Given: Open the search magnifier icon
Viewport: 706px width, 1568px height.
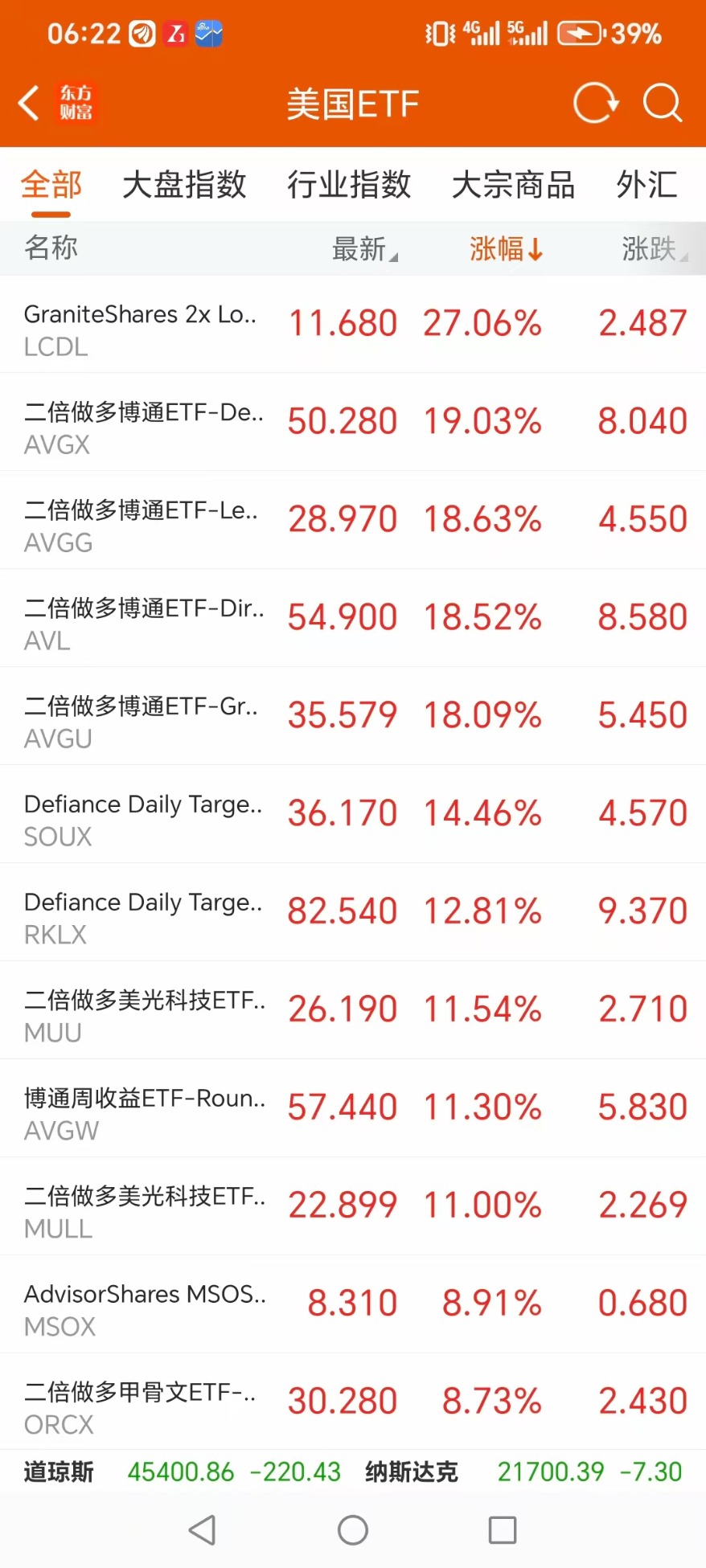Looking at the screenshot, I should point(663,103).
